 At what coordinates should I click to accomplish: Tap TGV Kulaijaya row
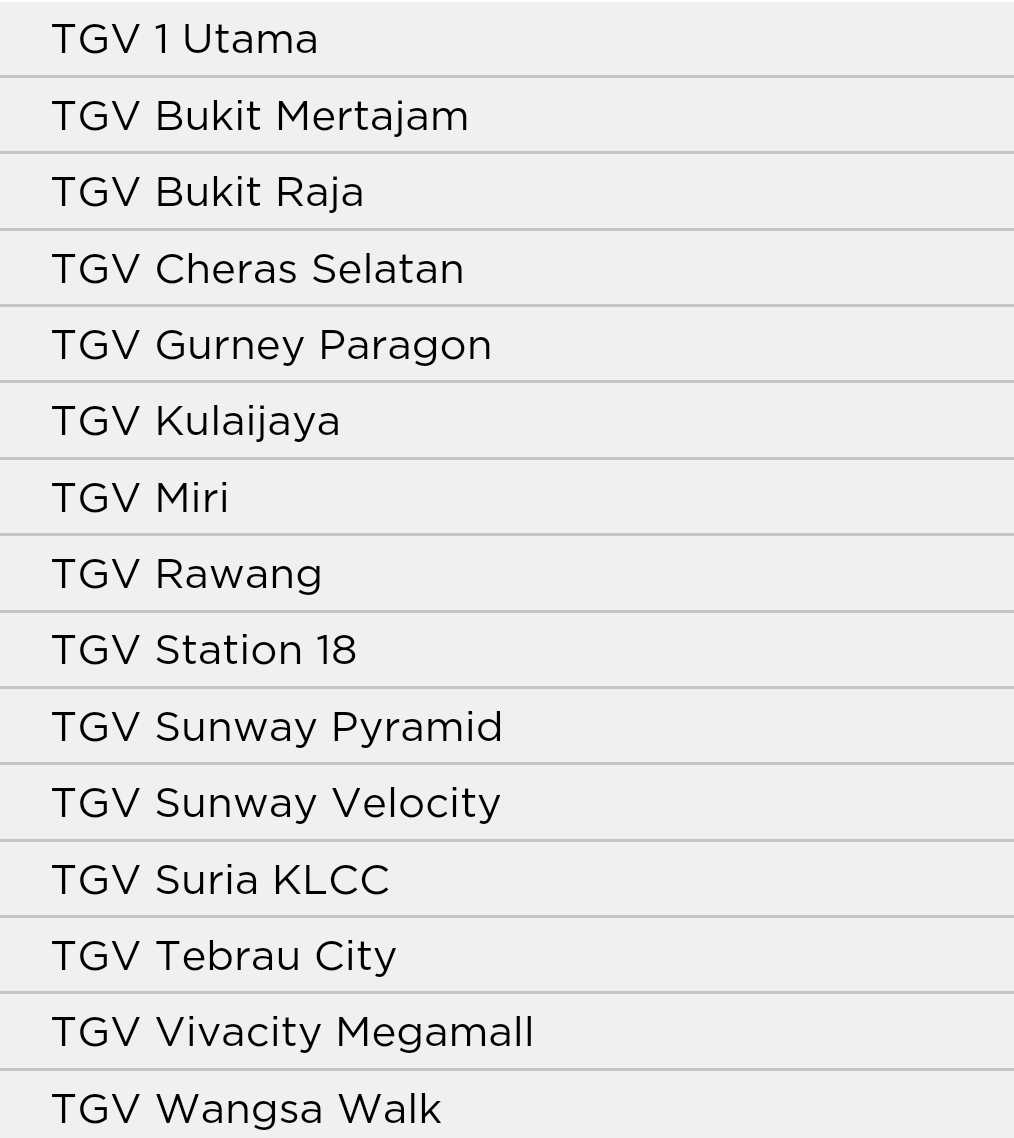click(x=196, y=421)
